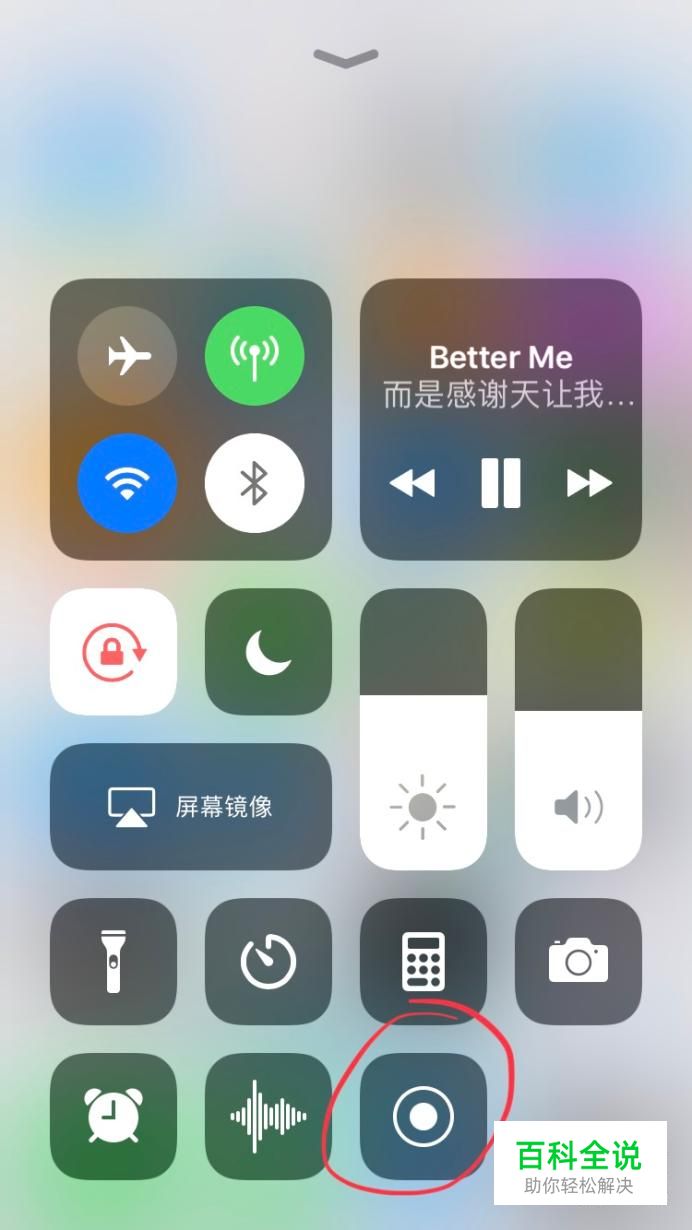The image size is (692, 1230).
Task: Open the timer
Action: coord(268,961)
